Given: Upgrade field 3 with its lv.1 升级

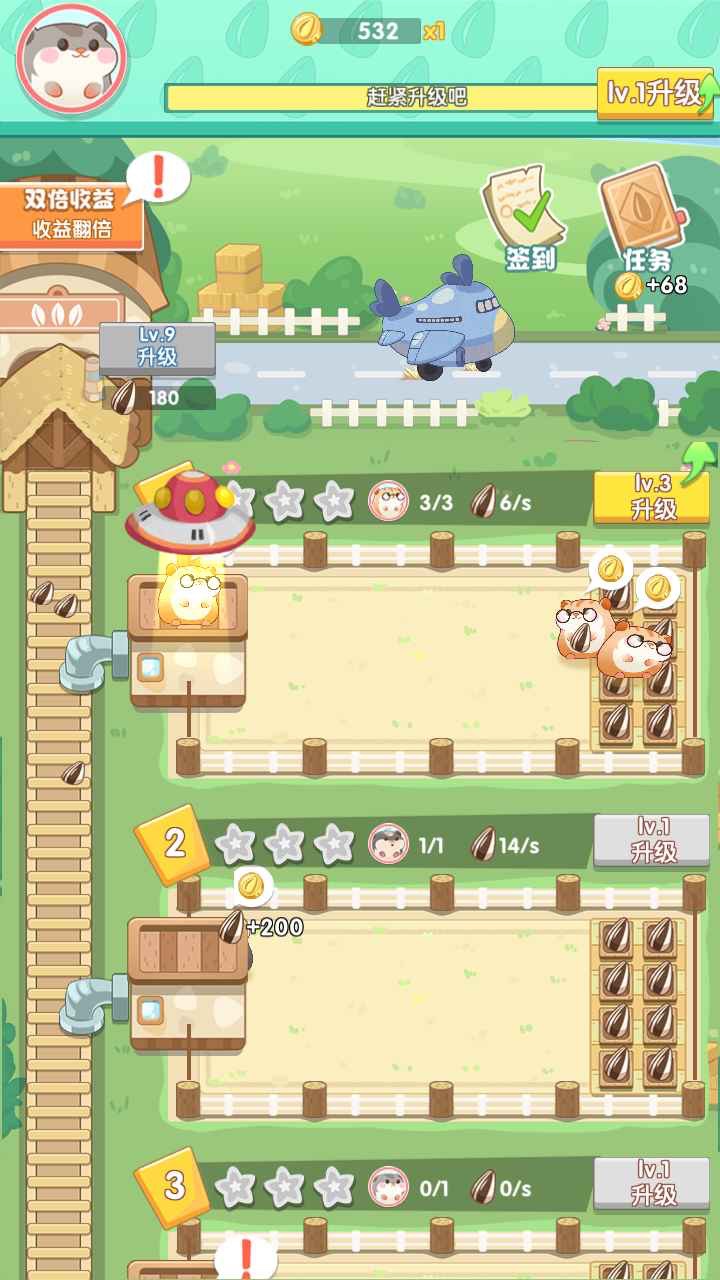Looking at the screenshot, I should (651, 1182).
